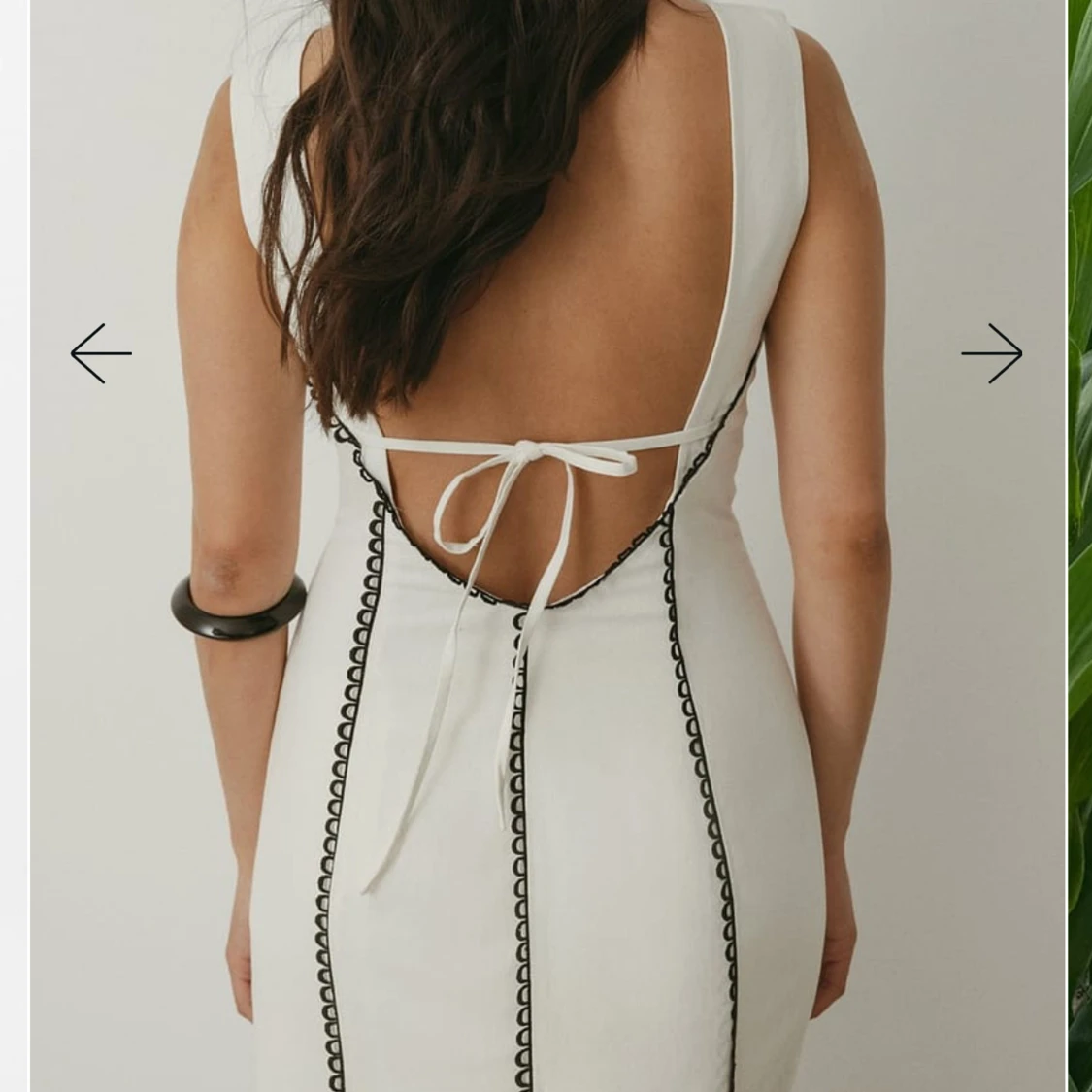The height and width of the screenshot is (1092, 1092).
Task: Go to the previous product image
Action: point(101,353)
